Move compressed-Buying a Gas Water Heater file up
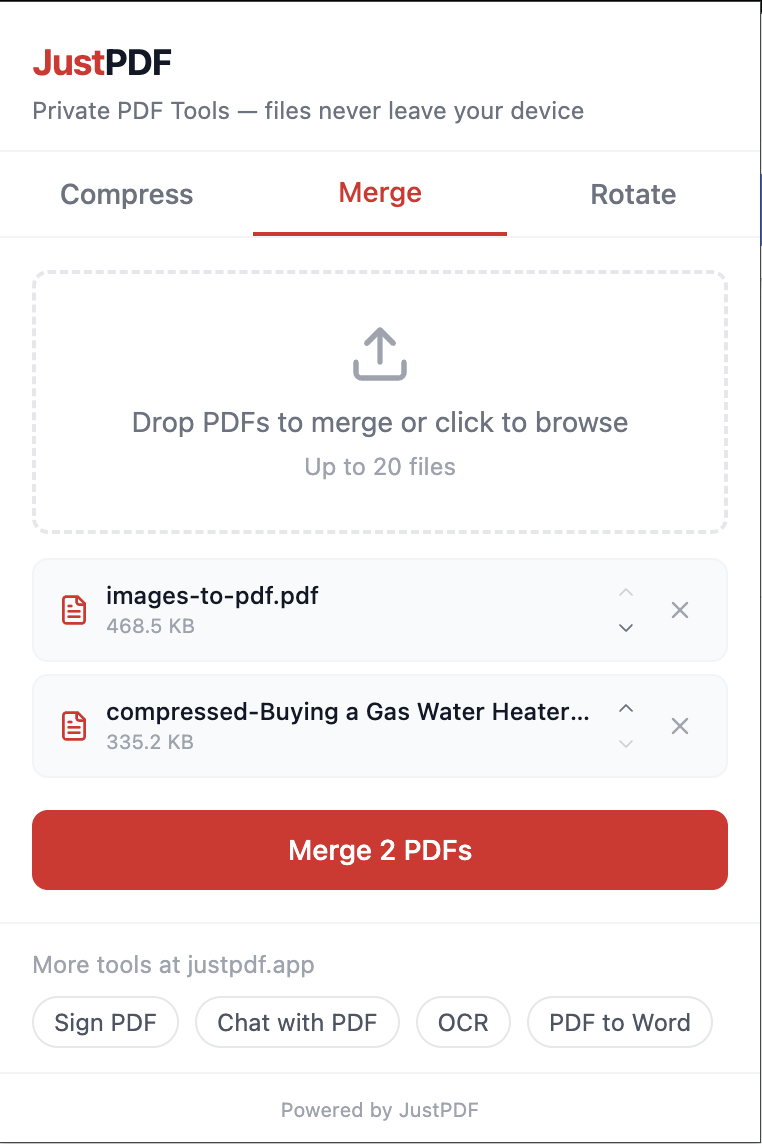 coord(626,709)
